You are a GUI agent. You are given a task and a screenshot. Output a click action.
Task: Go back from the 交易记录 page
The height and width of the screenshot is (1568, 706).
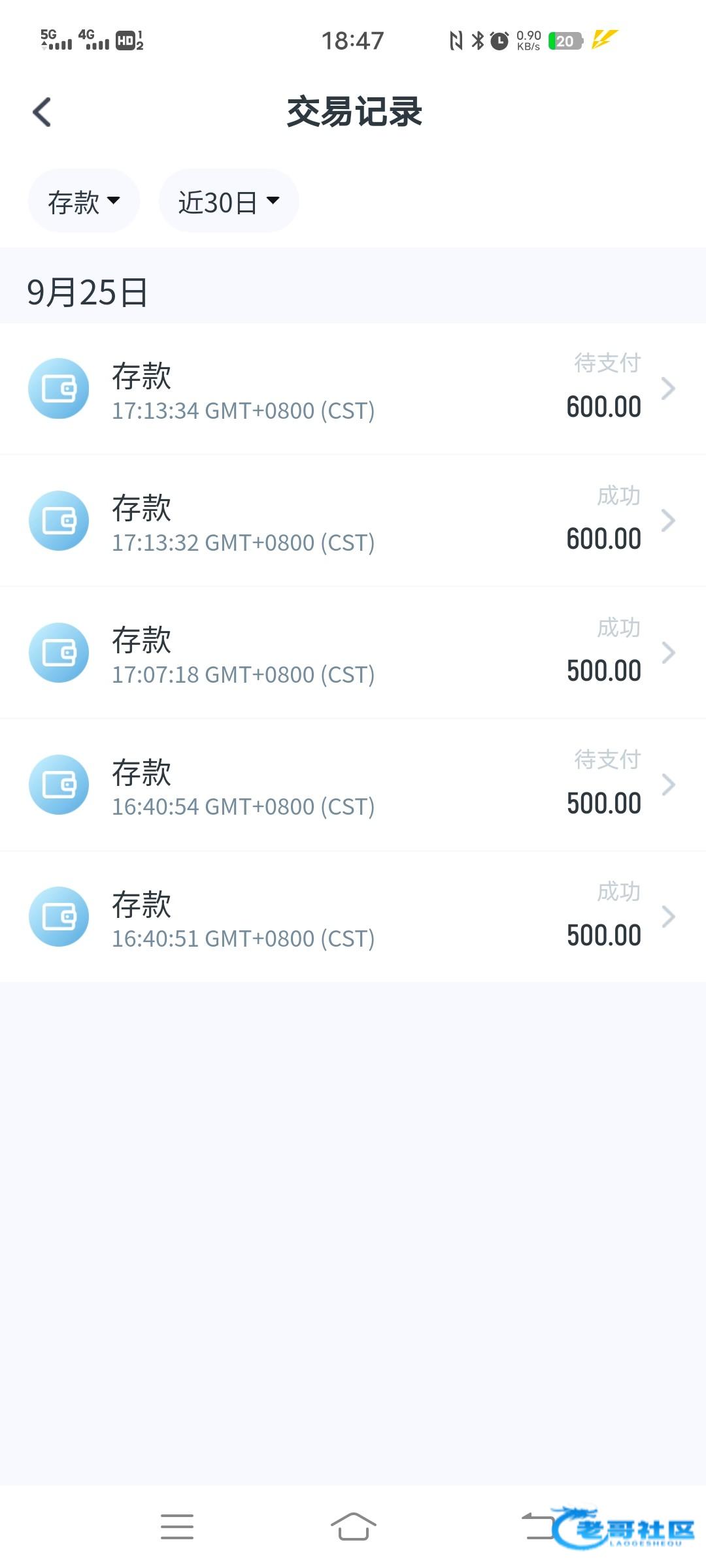(42, 112)
